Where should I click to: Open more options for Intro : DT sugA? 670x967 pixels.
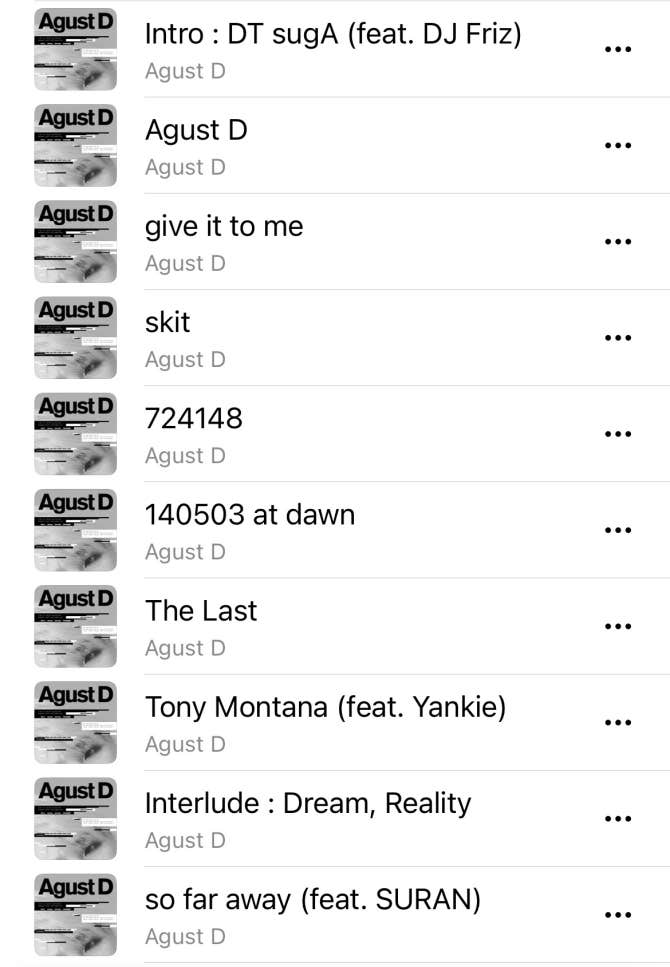(618, 49)
